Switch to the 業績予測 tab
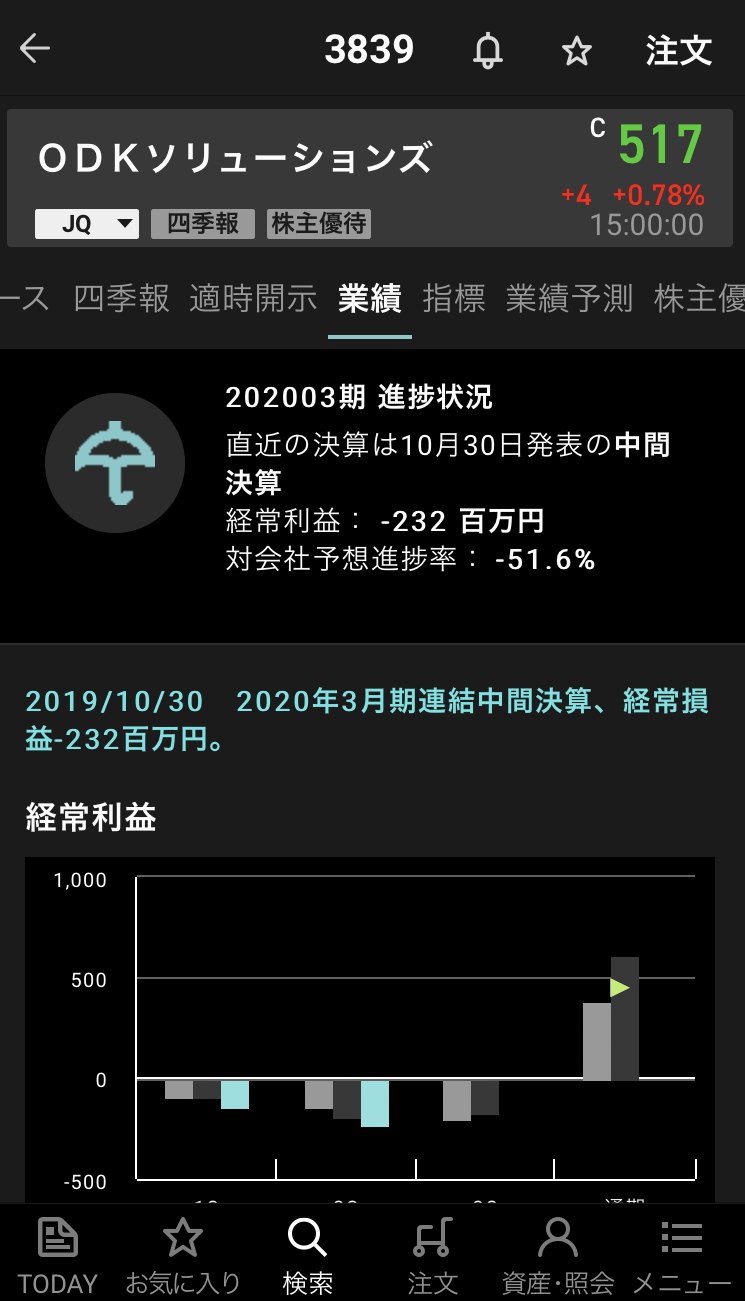Viewport: 745px width, 1301px height. pos(569,298)
